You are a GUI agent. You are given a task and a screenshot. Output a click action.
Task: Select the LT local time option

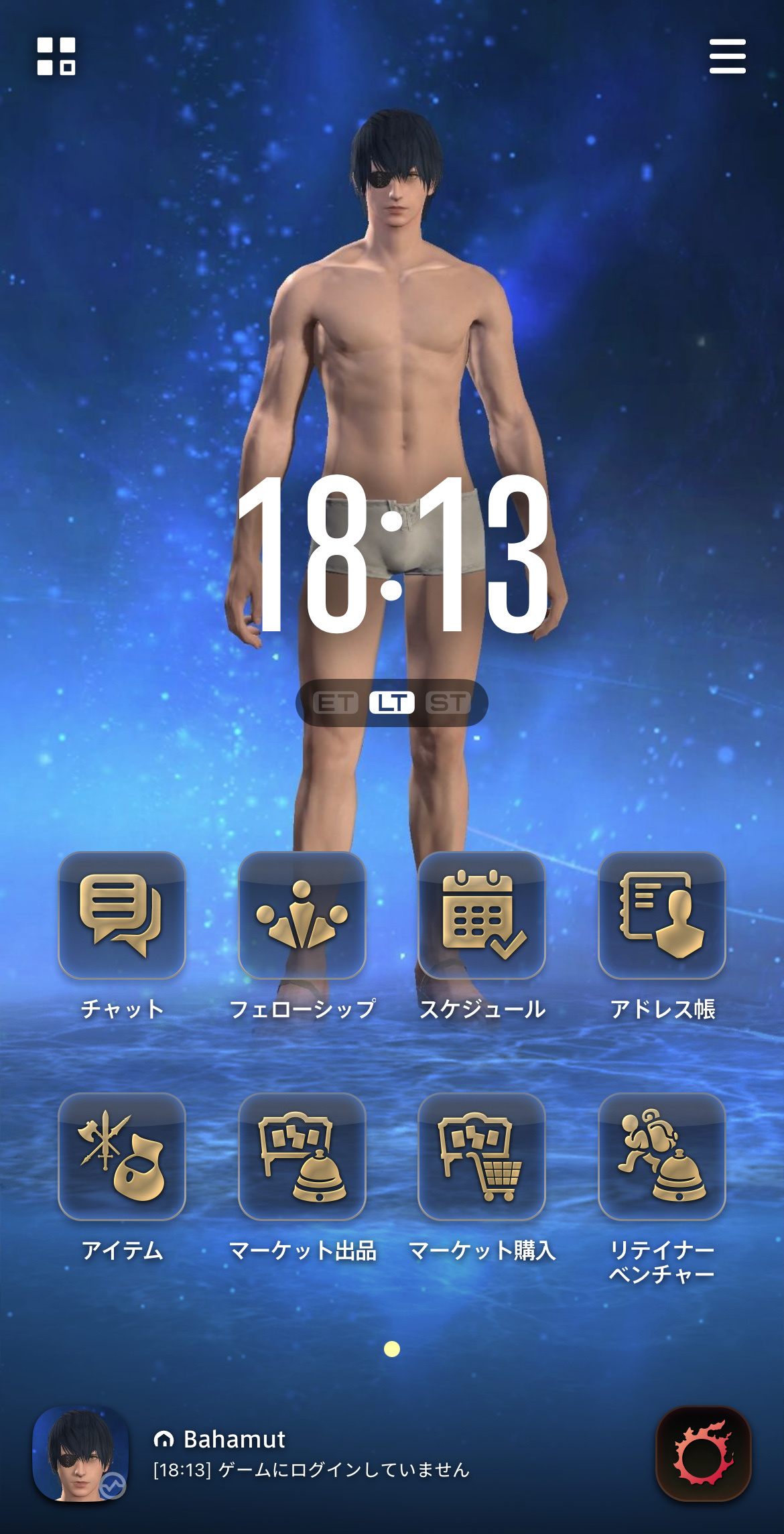(392, 703)
